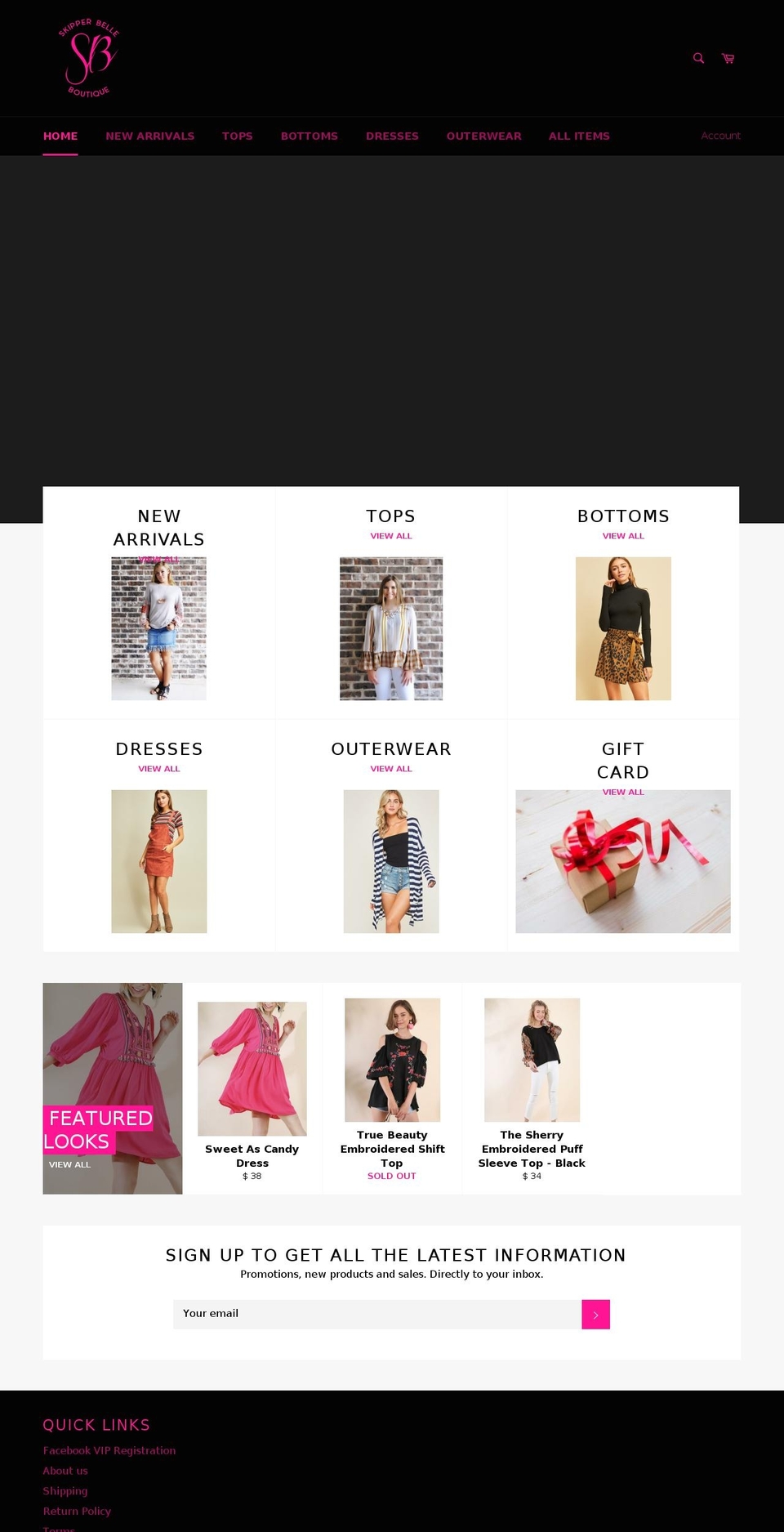Switch to the ALL ITEMS section
Image resolution: width=784 pixels, height=1532 pixels.
[x=579, y=136]
